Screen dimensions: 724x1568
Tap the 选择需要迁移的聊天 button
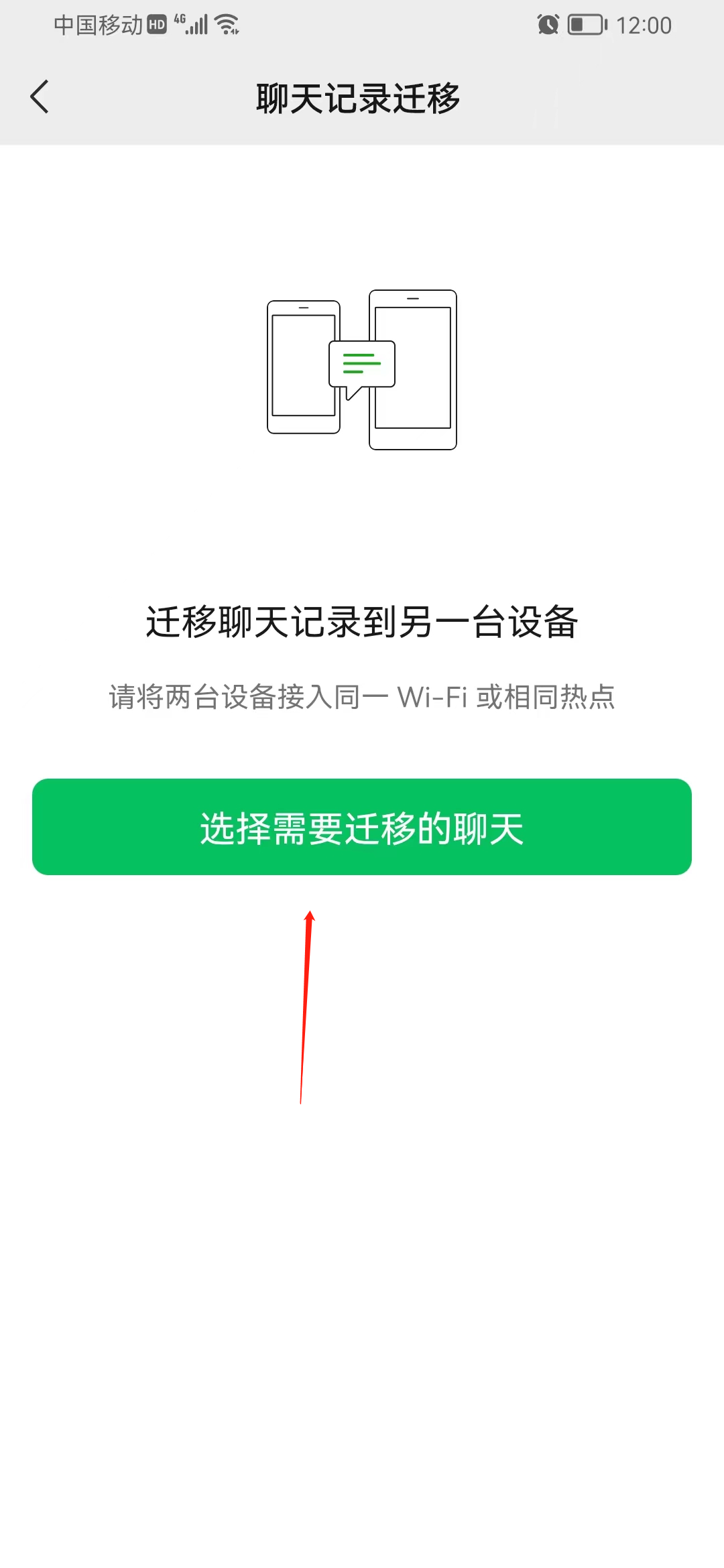click(362, 827)
